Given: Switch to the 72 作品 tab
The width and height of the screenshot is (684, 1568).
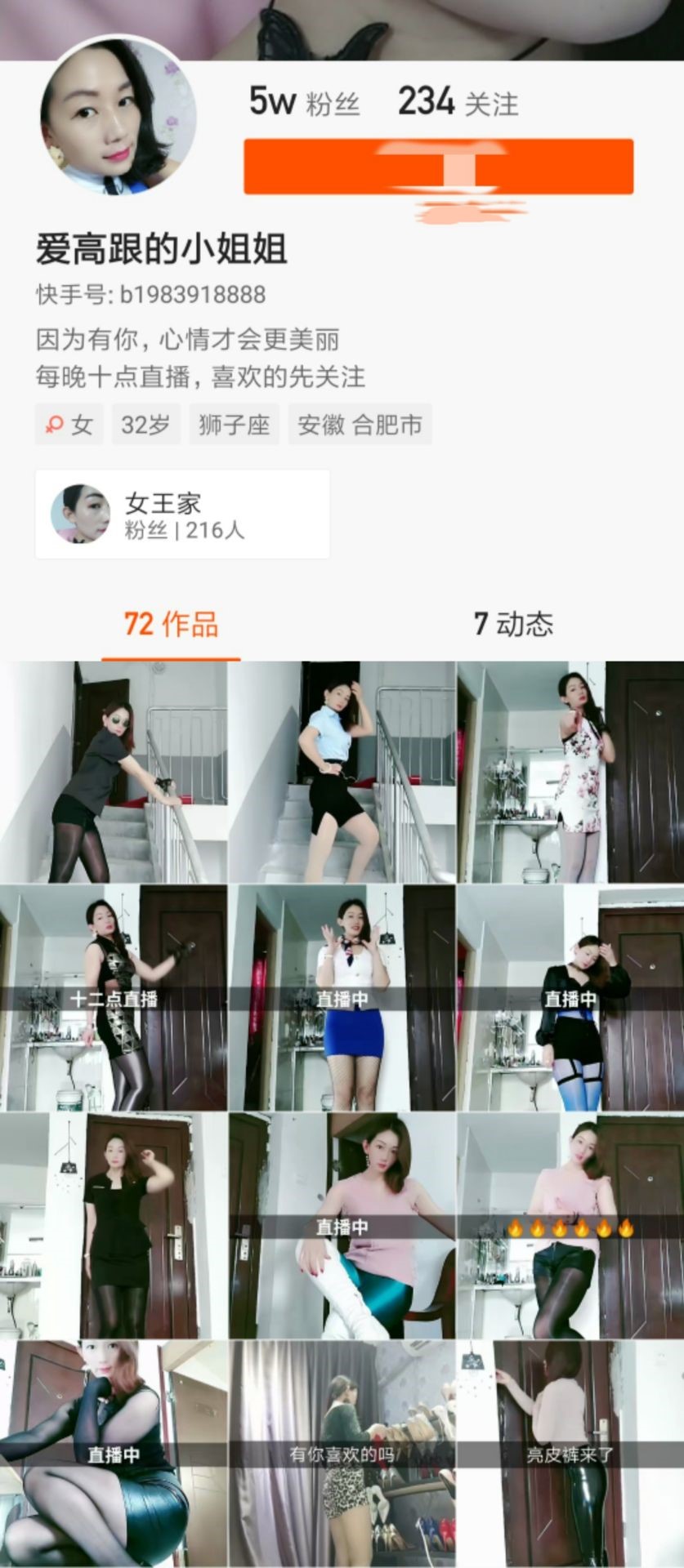Looking at the screenshot, I should pyautogui.click(x=171, y=624).
